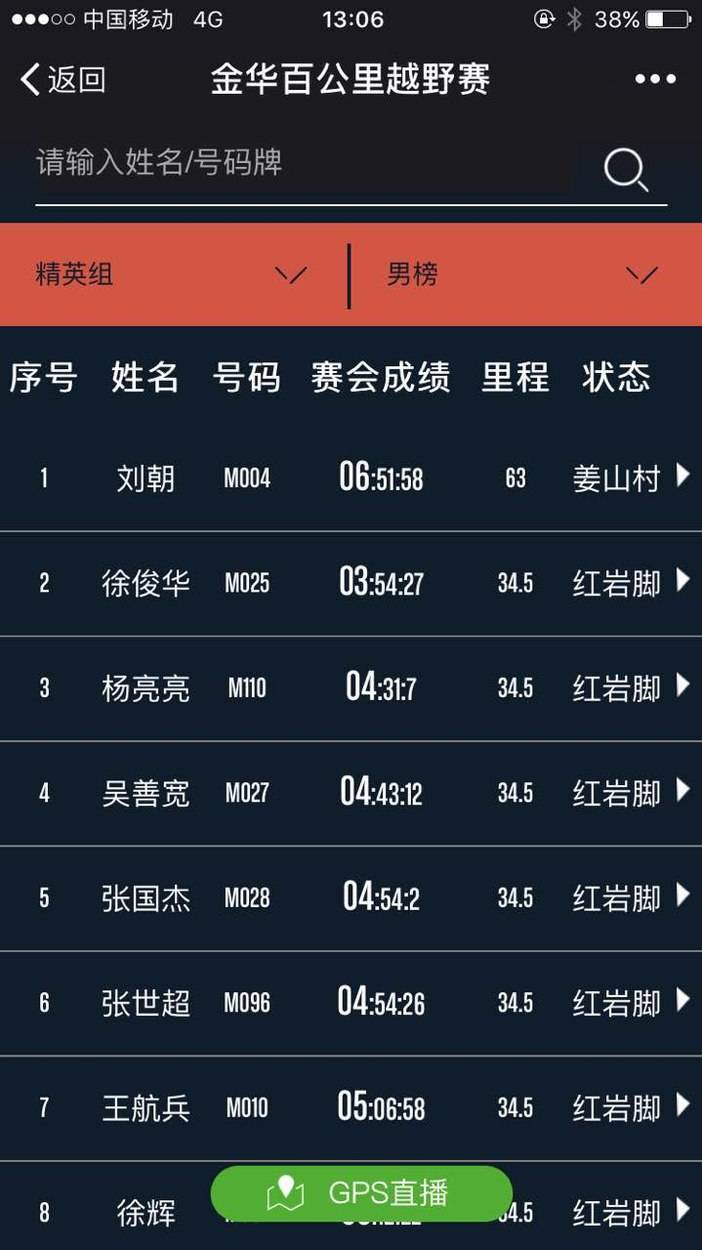Open runner 刘朝's result details
Image resolution: width=702 pixels, height=1250 pixels.
tap(350, 478)
